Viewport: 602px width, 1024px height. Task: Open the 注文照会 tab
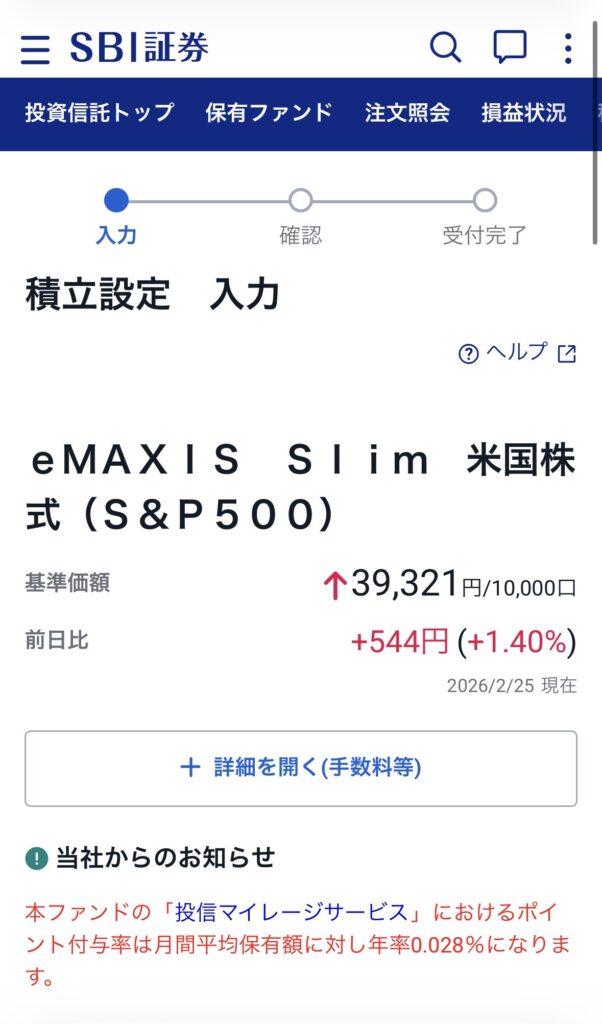pos(407,112)
